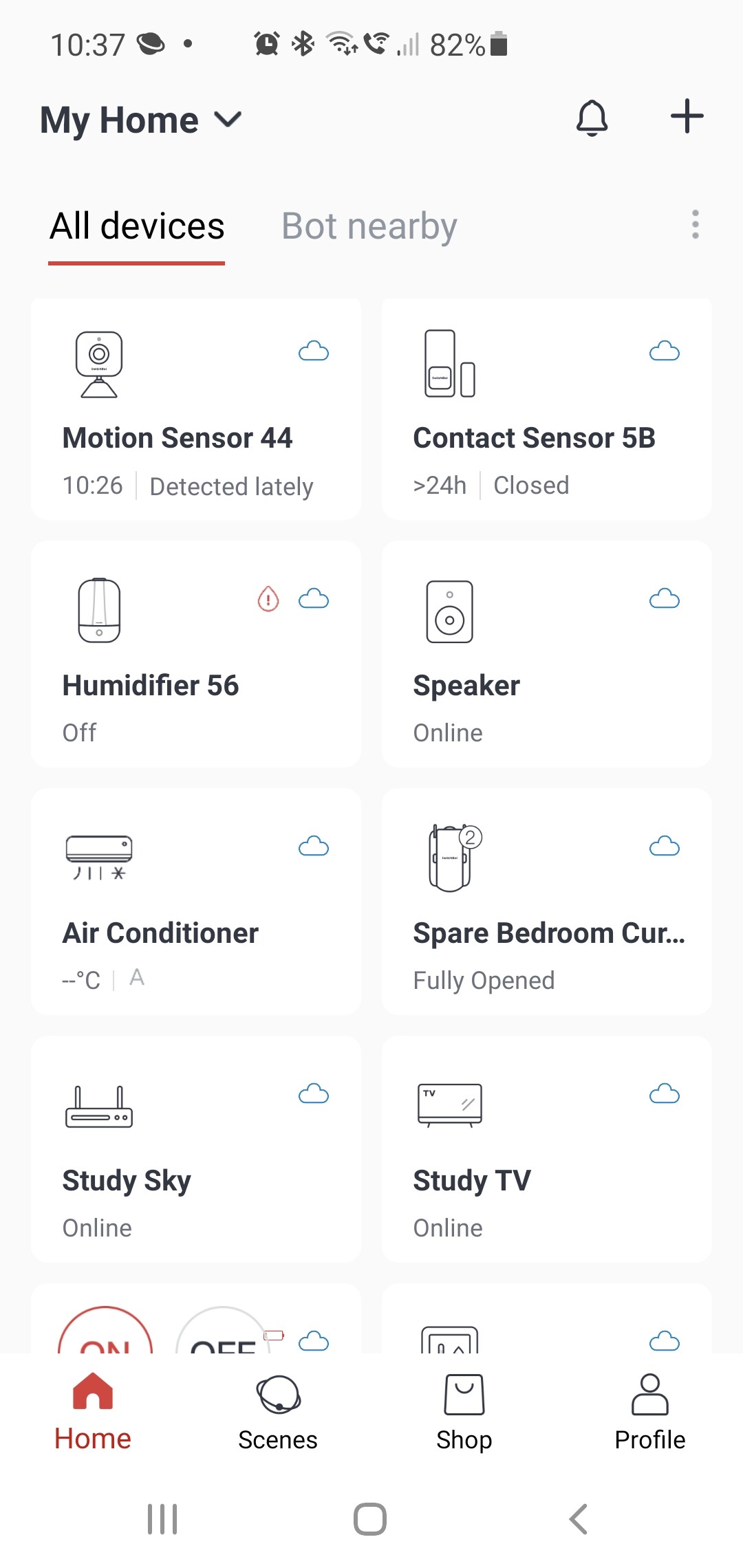The width and height of the screenshot is (743, 1568).
Task: Open the Study TV device card
Action: [547, 1149]
